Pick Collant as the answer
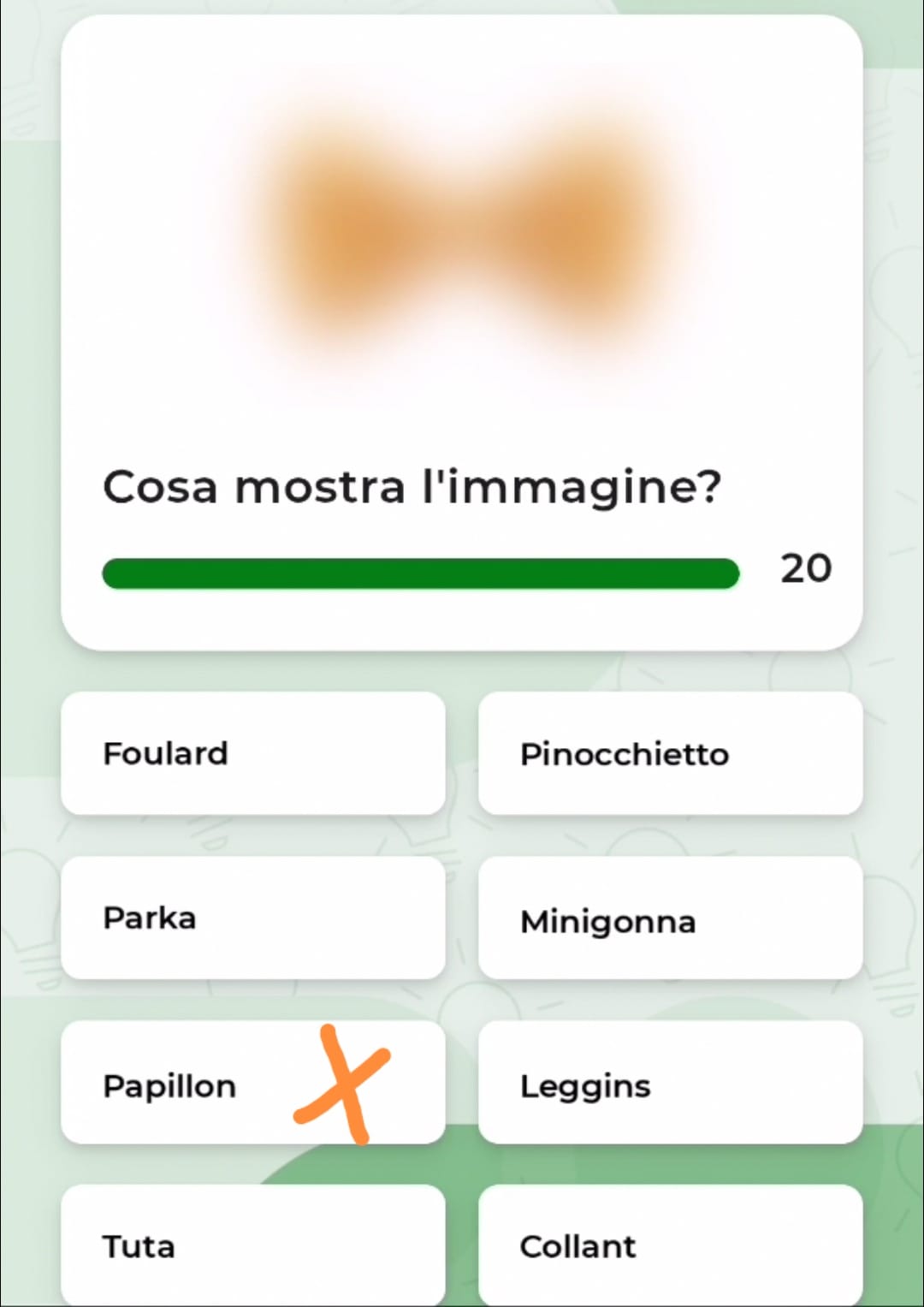The width and height of the screenshot is (924, 1307). pyautogui.click(x=670, y=1245)
